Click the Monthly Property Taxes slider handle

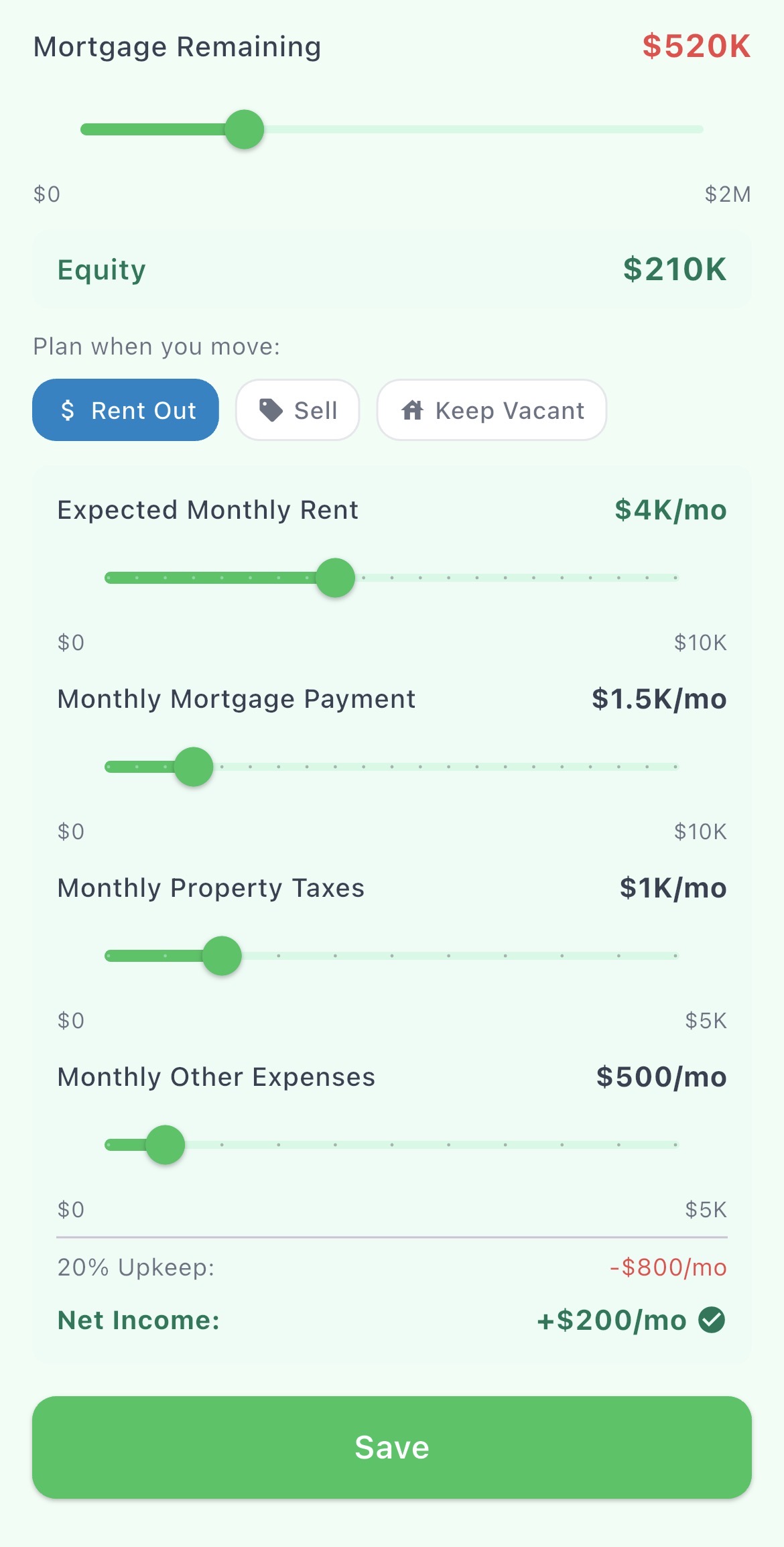point(222,956)
